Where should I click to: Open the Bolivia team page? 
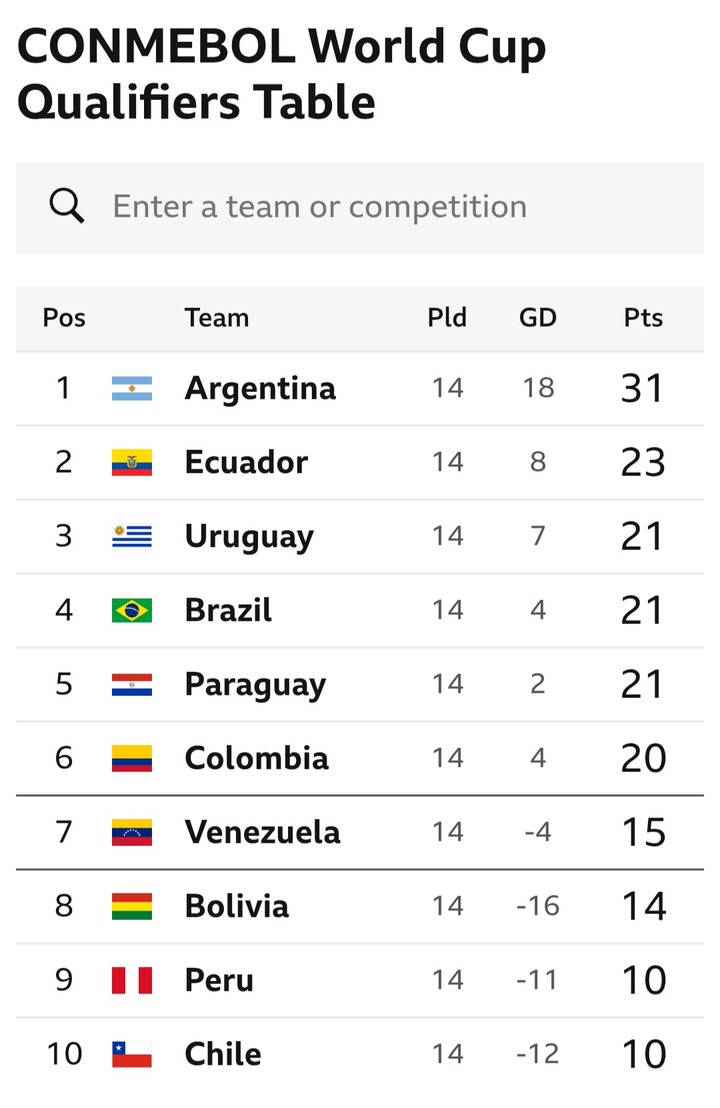(x=237, y=906)
